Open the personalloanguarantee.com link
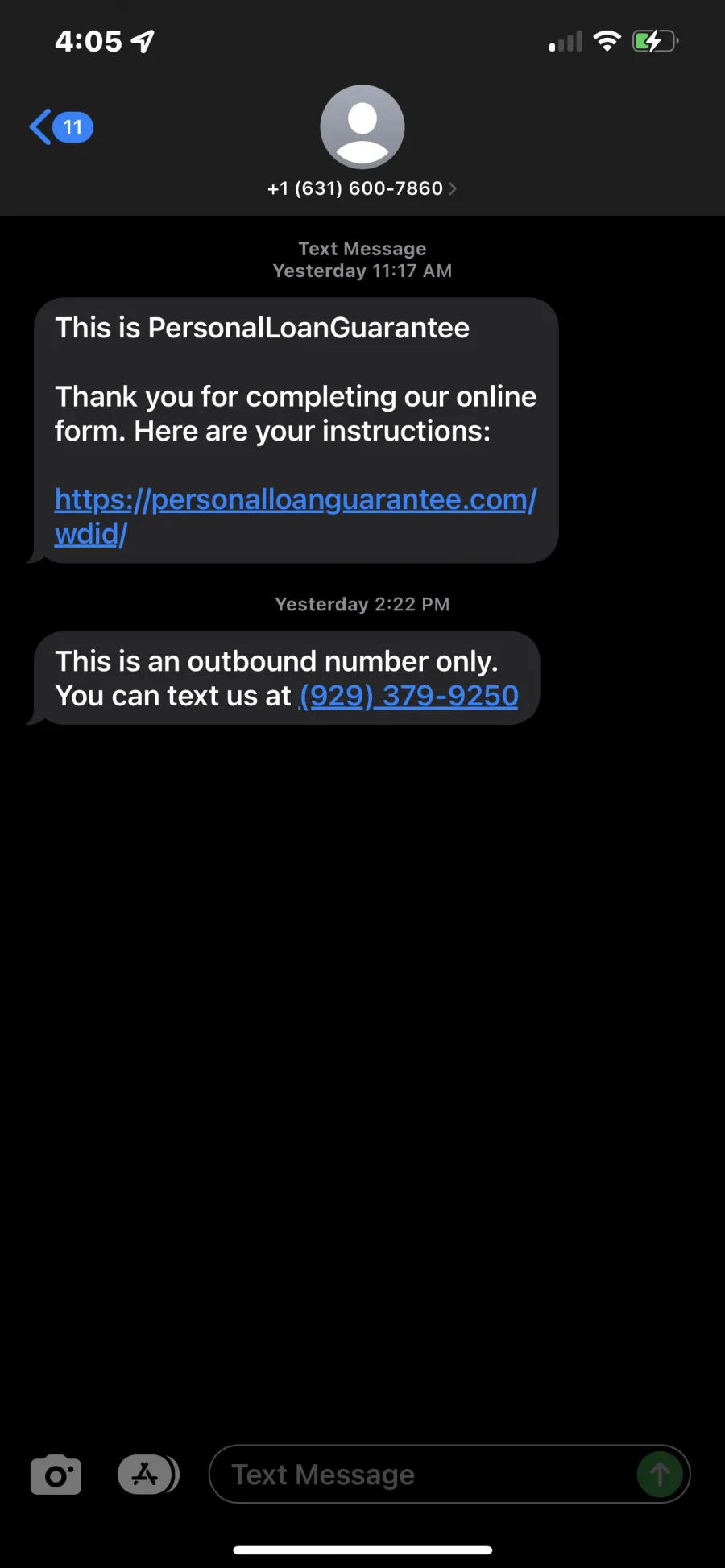The image size is (725, 1568). coord(295,516)
